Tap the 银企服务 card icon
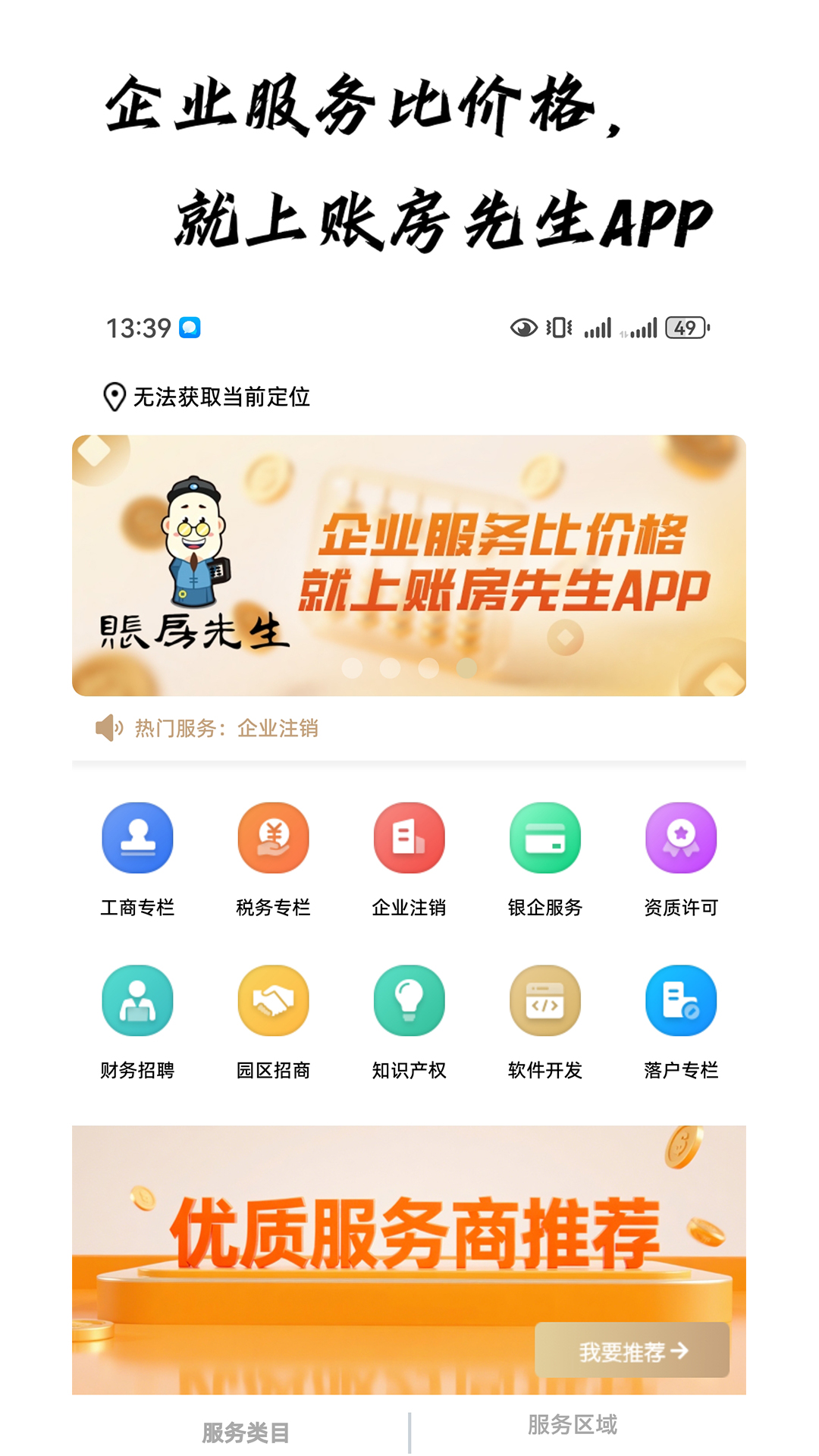Screen dimensions: 819x1456 tap(544, 839)
